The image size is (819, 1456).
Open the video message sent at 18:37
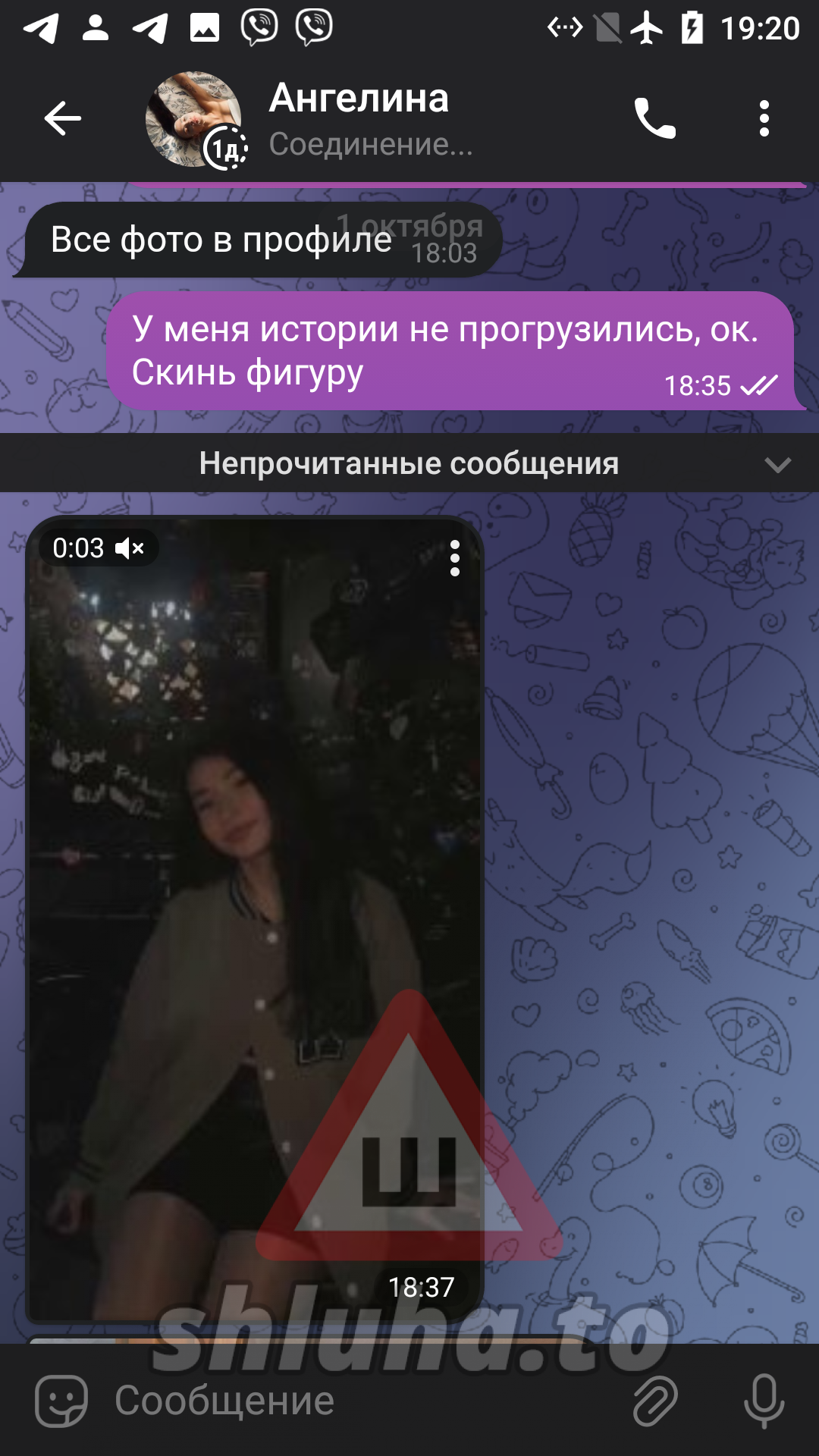tap(254, 910)
